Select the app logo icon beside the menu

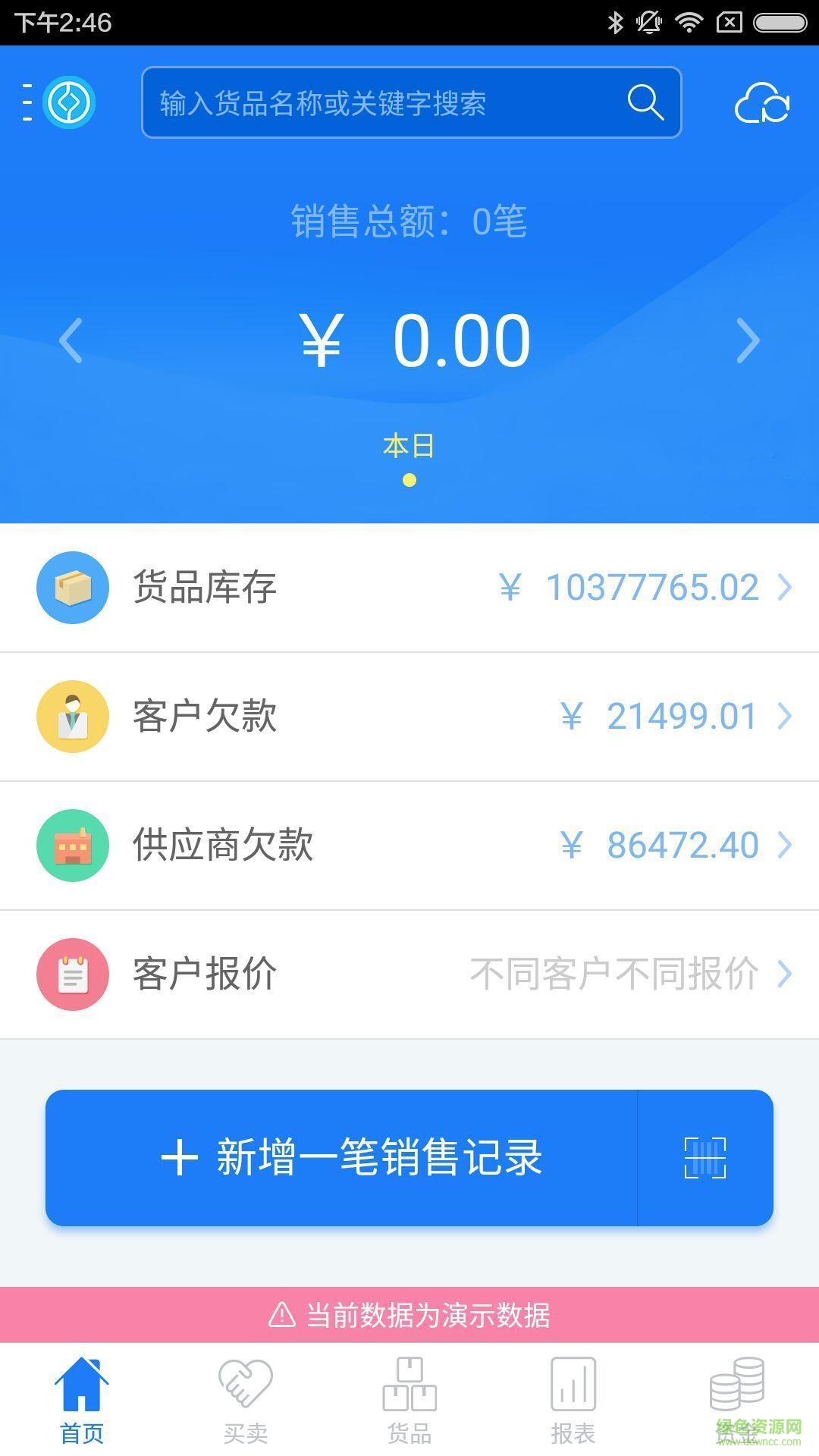pyautogui.click(x=70, y=103)
